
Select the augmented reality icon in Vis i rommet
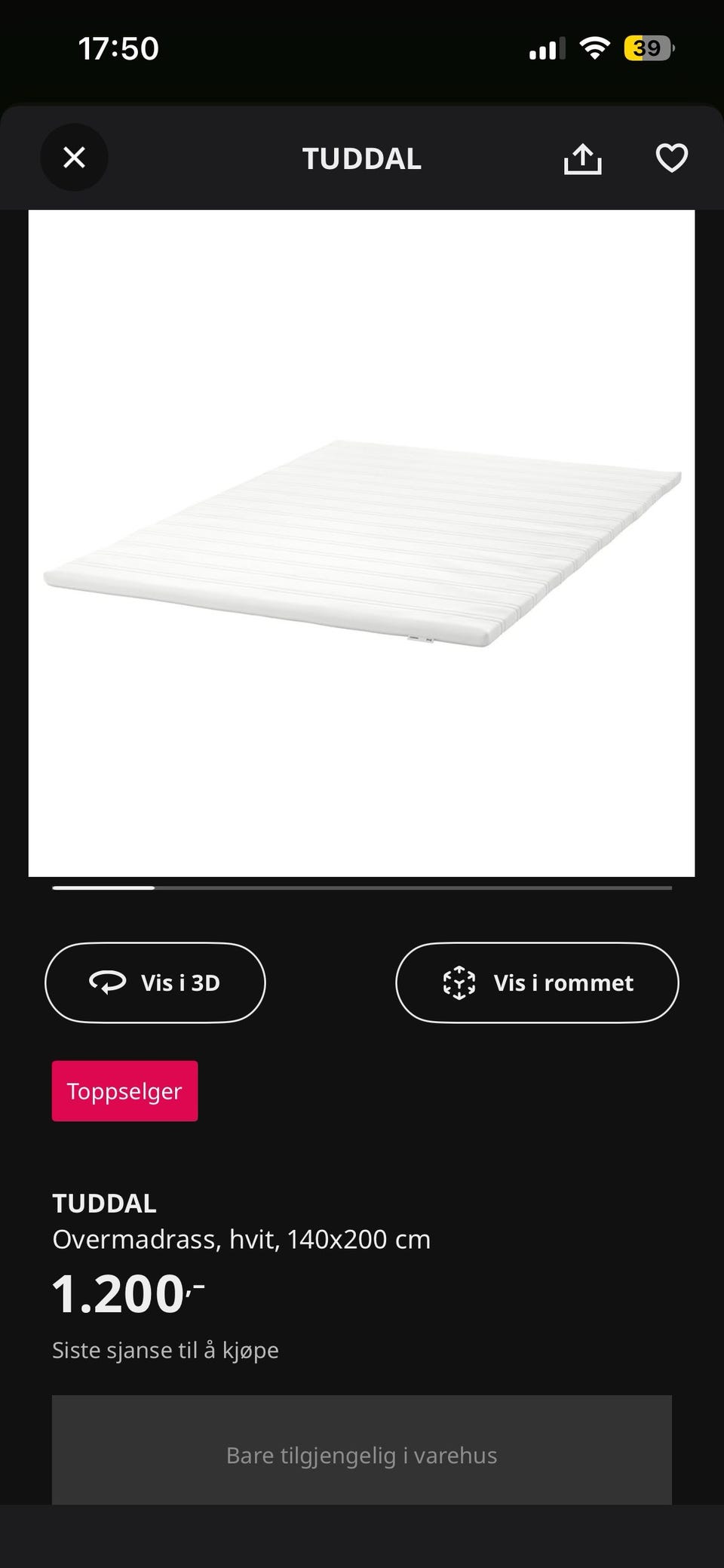461,982
